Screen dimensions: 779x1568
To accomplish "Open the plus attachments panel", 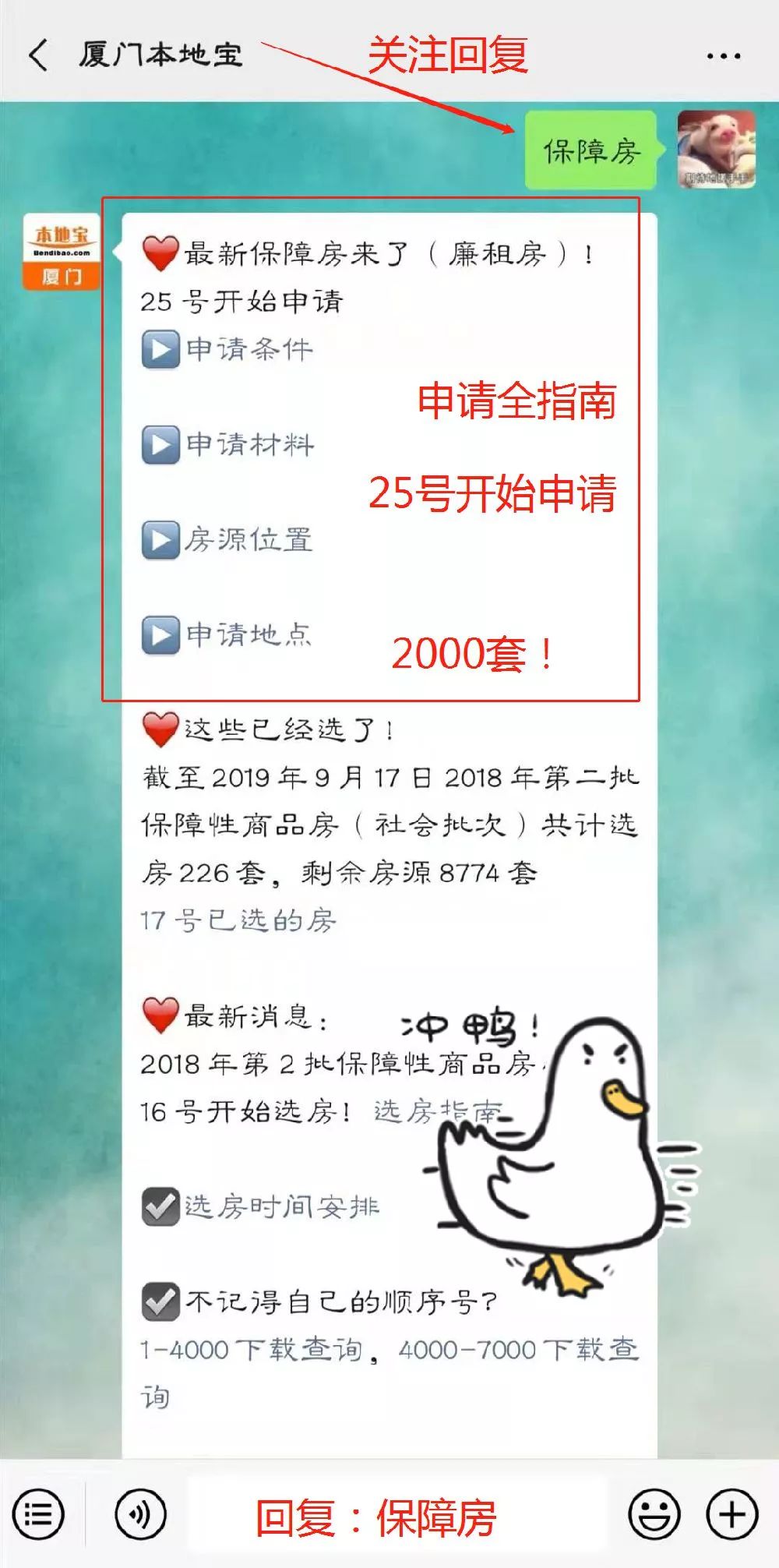I will coord(732,1513).
